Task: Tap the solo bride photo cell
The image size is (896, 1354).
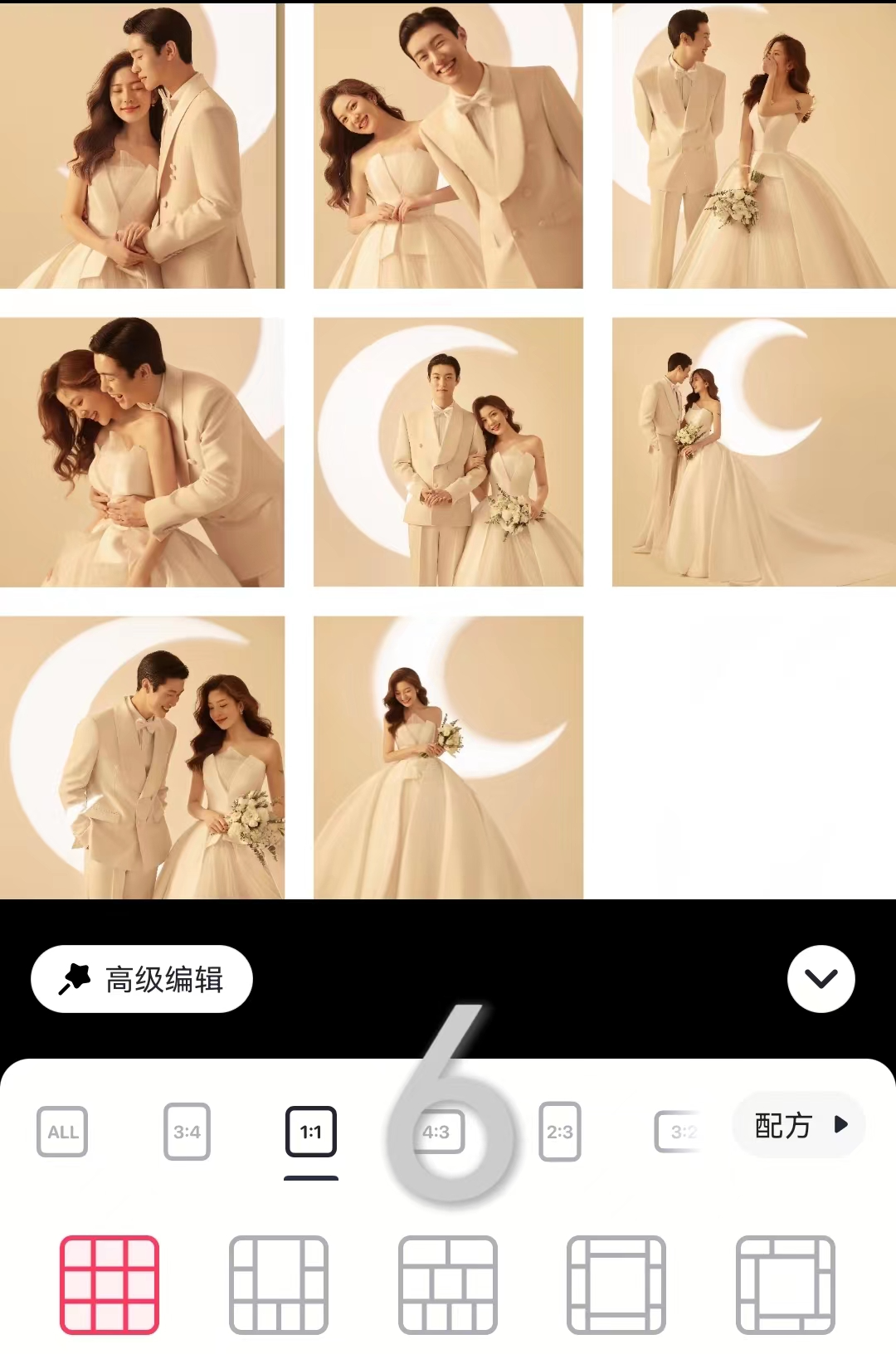Action: [448, 757]
